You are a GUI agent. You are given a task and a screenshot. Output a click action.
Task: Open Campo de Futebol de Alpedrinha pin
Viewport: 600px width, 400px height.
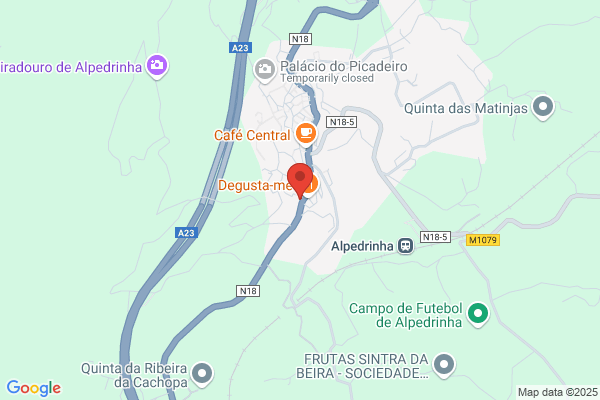pyautogui.click(x=478, y=315)
